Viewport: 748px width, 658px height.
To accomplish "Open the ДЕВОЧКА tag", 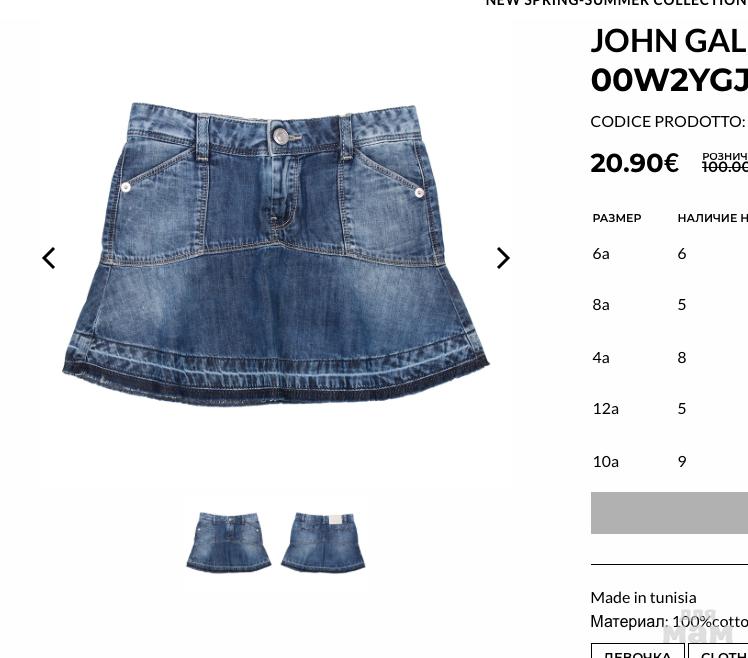I will pyautogui.click(x=637, y=653).
